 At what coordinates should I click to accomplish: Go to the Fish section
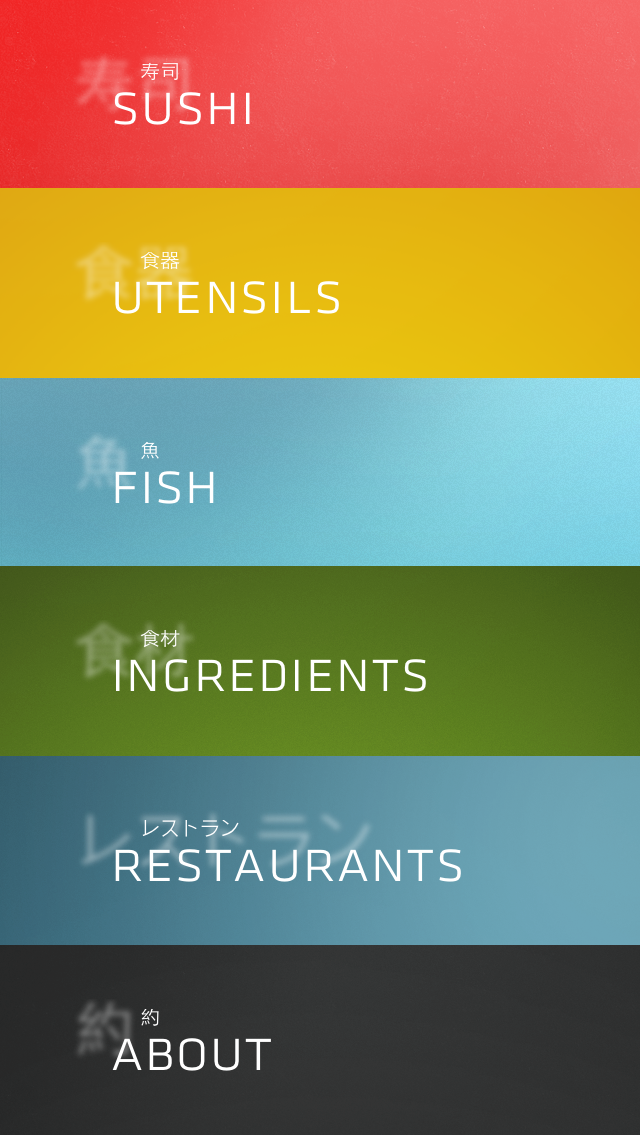(x=166, y=487)
